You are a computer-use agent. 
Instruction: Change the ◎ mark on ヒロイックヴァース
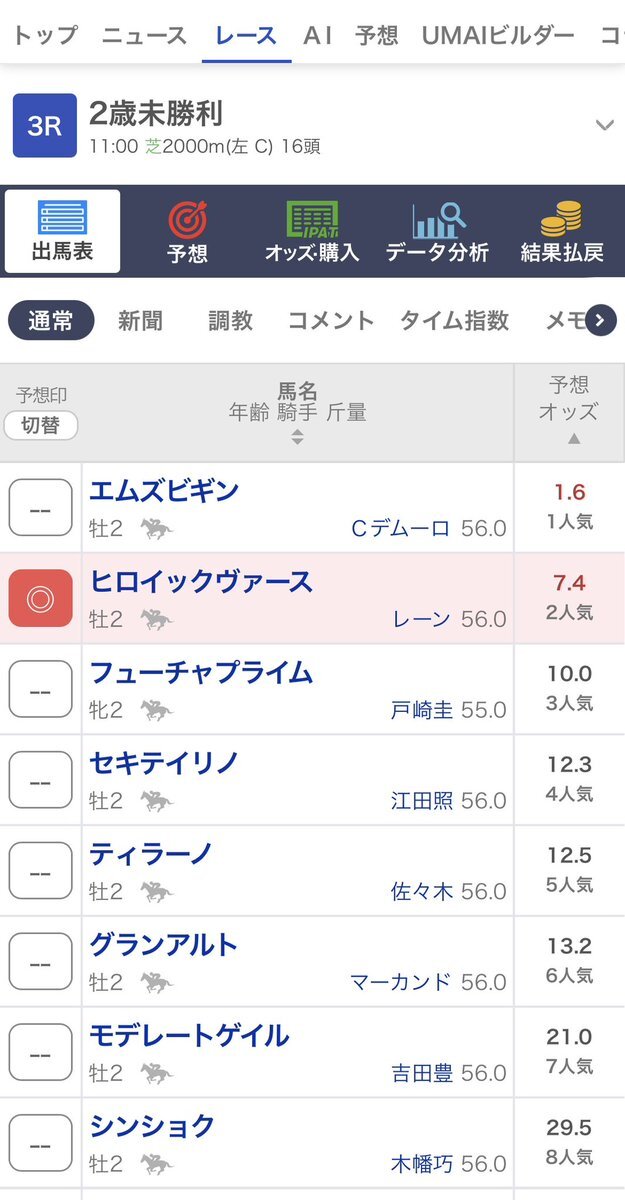[41, 598]
